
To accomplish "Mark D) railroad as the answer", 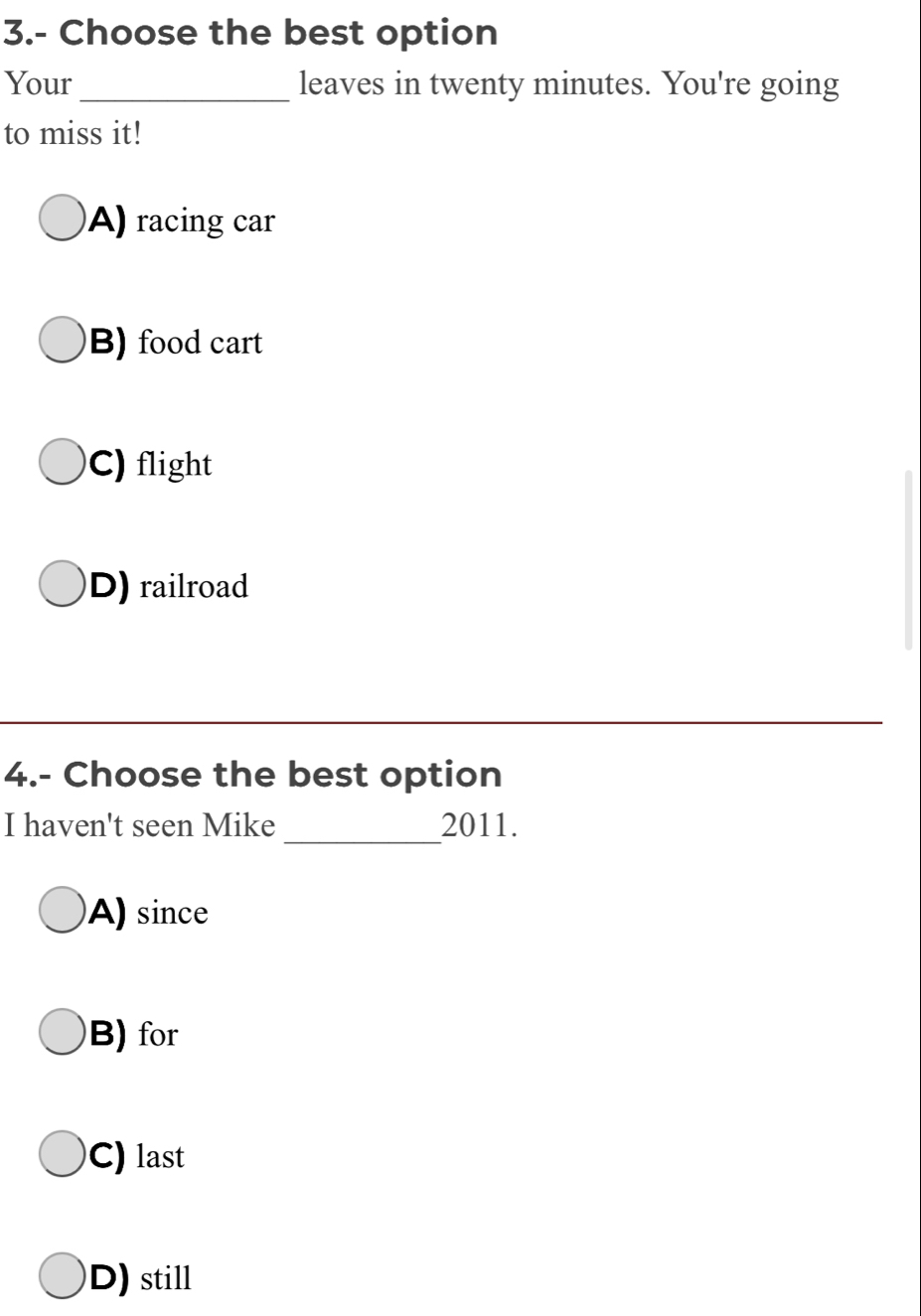I will pos(61,586).
